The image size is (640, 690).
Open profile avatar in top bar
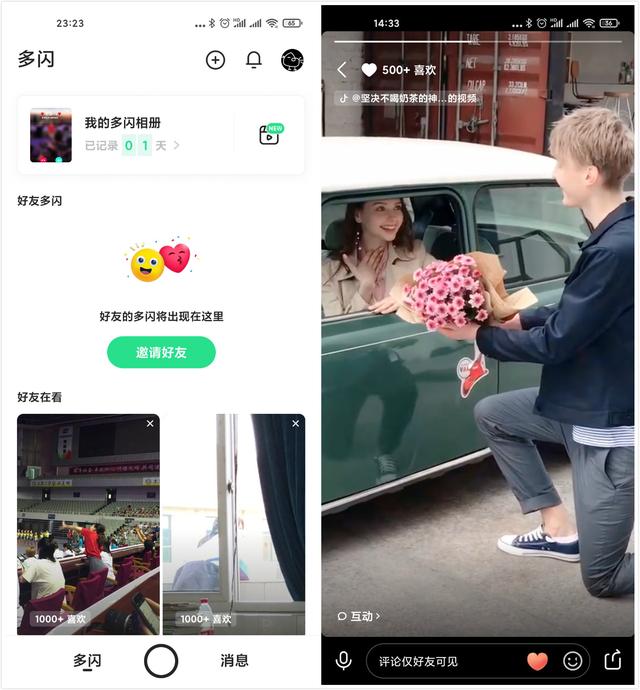[x=293, y=60]
